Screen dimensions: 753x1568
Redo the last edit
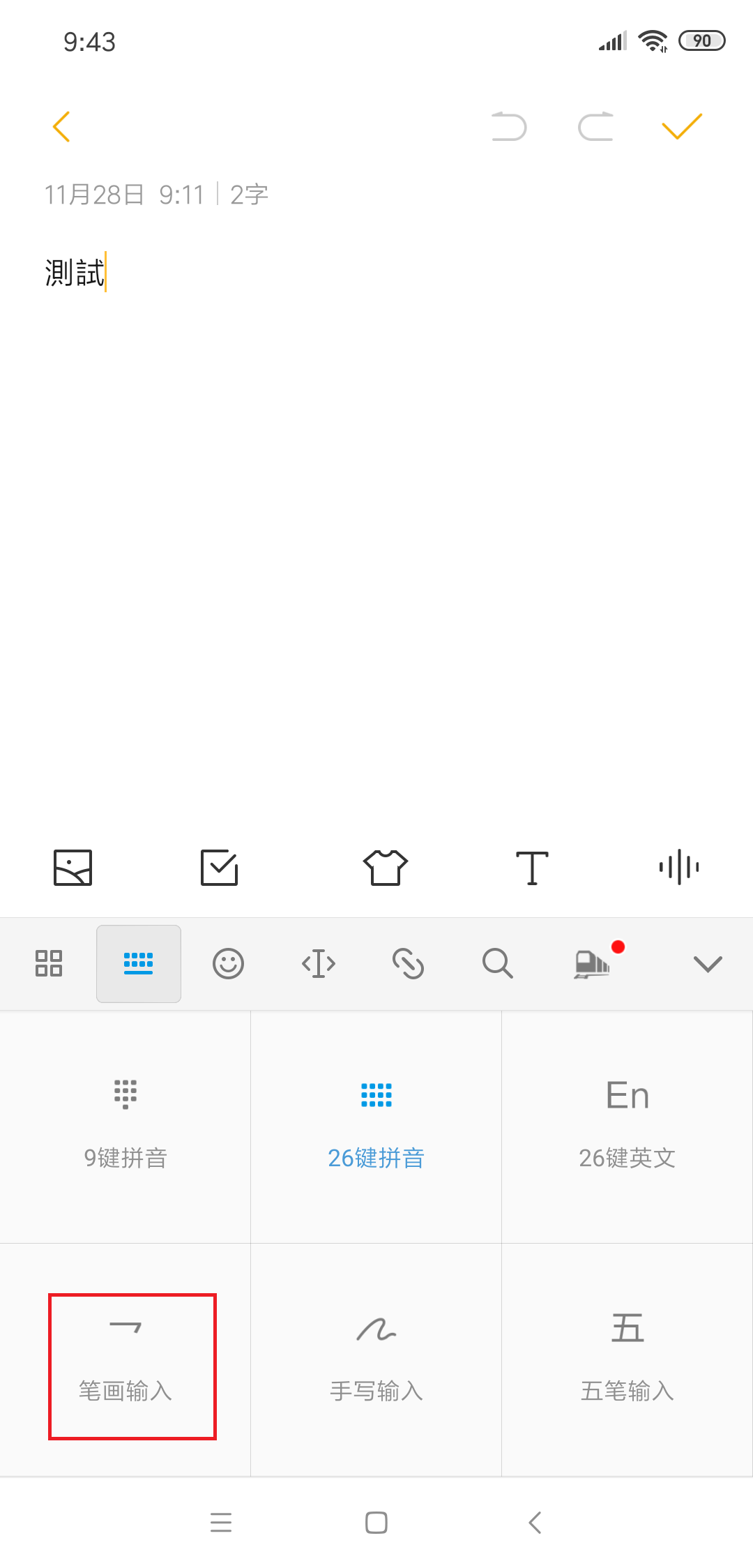point(596,127)
